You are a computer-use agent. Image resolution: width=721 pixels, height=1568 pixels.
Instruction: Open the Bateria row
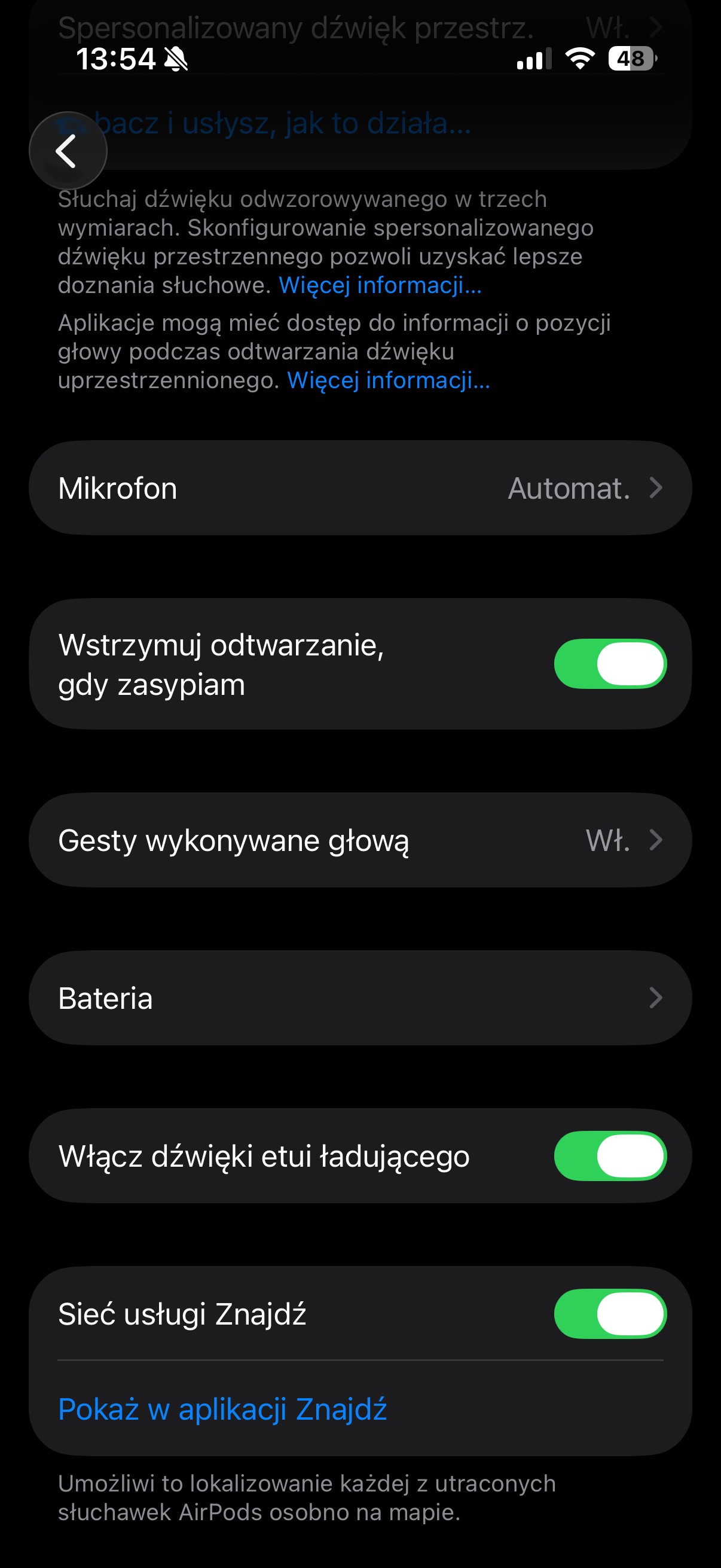click(359, 998)
